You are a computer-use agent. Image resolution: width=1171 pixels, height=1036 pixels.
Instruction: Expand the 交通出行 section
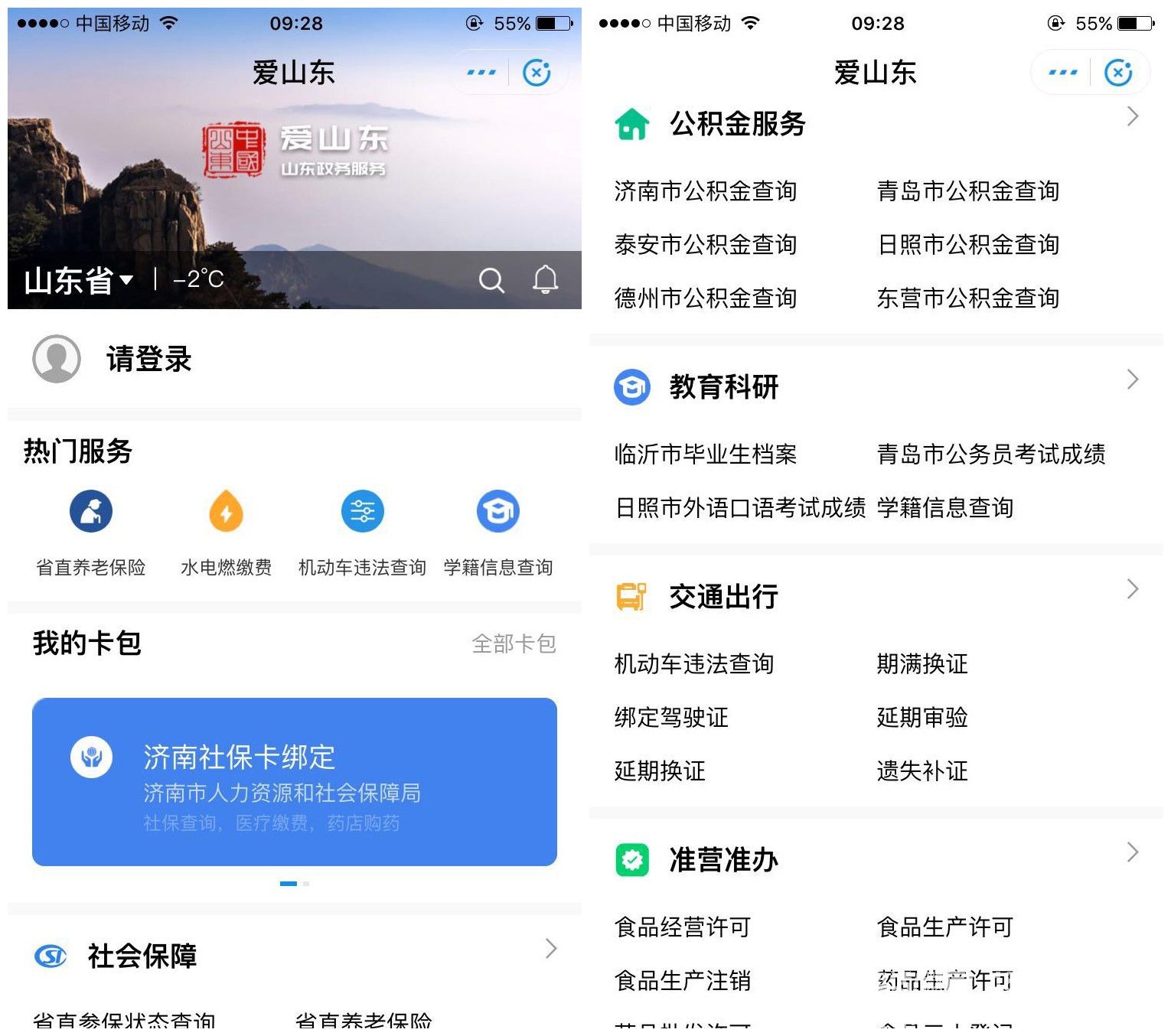point(1133,589)
